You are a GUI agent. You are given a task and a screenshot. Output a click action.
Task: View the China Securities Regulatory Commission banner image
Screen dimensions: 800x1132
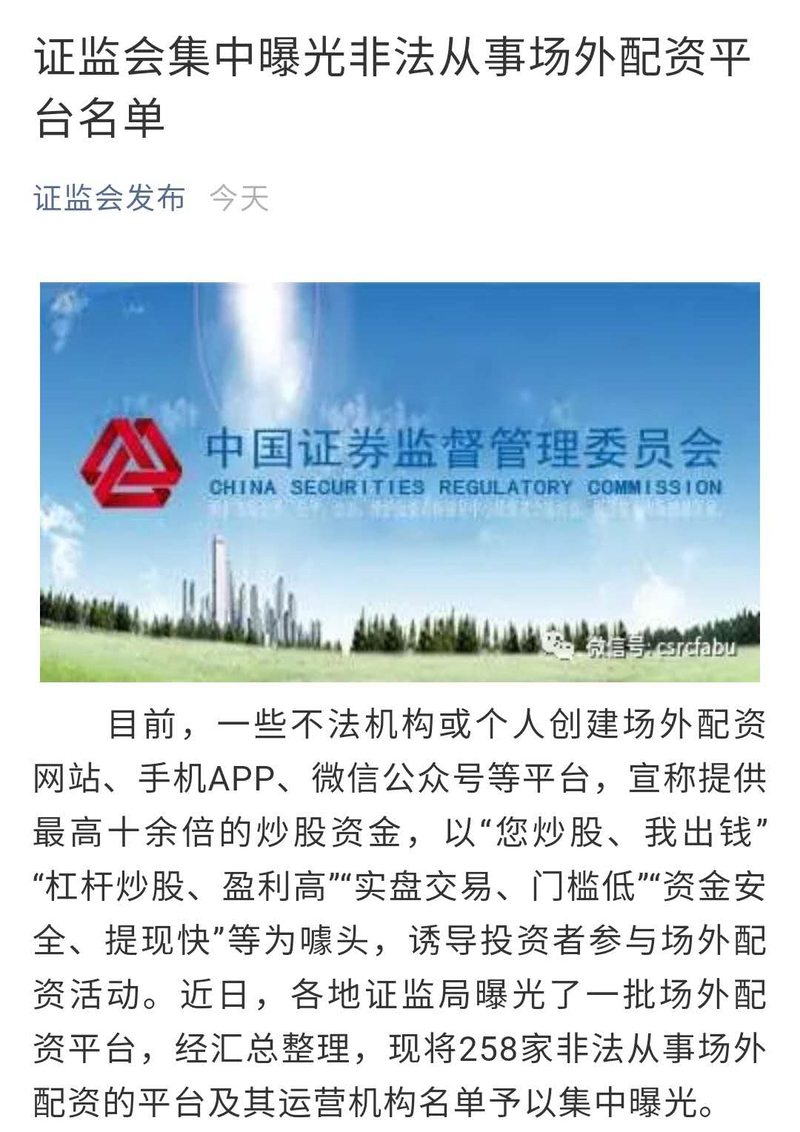[400, 480]
